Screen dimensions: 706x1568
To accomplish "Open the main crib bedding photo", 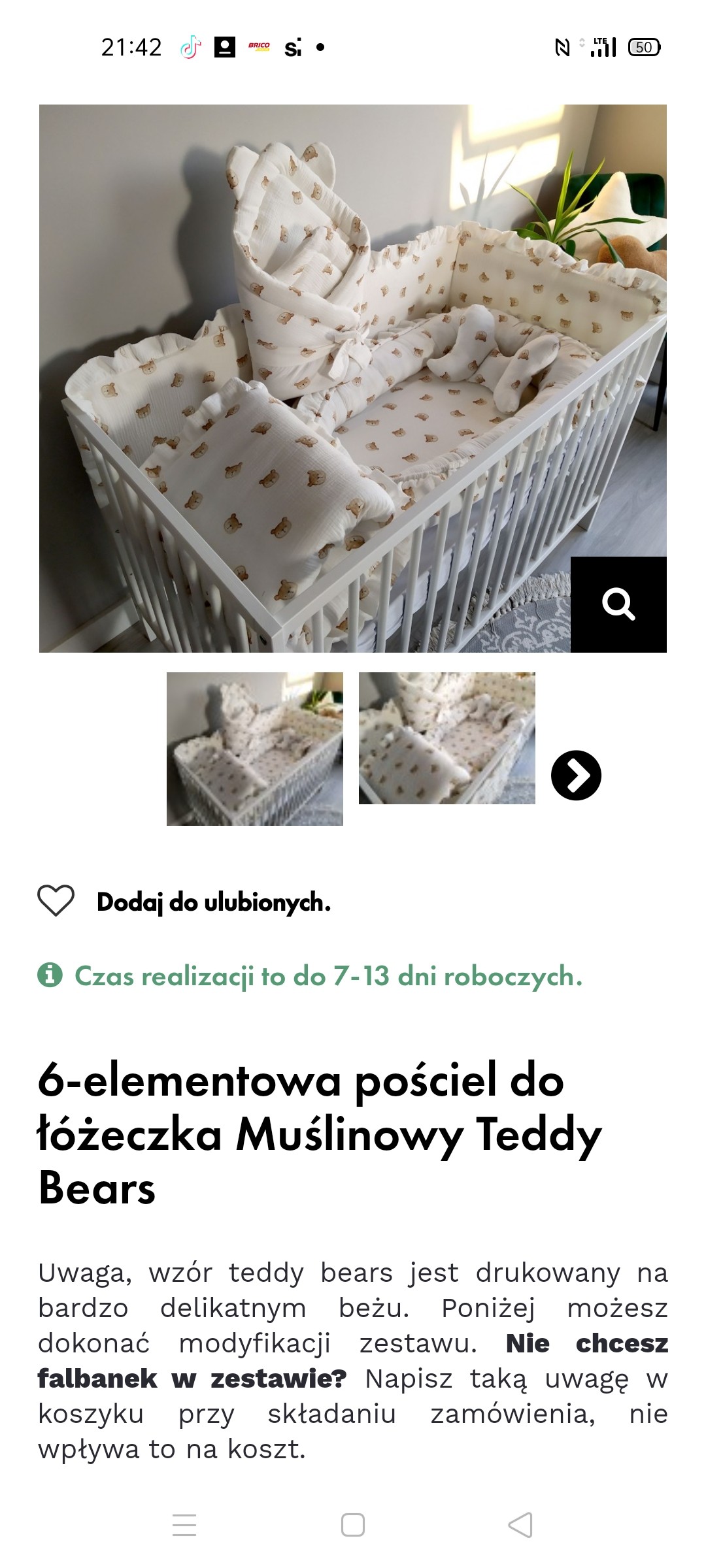I will coord(353,378).
